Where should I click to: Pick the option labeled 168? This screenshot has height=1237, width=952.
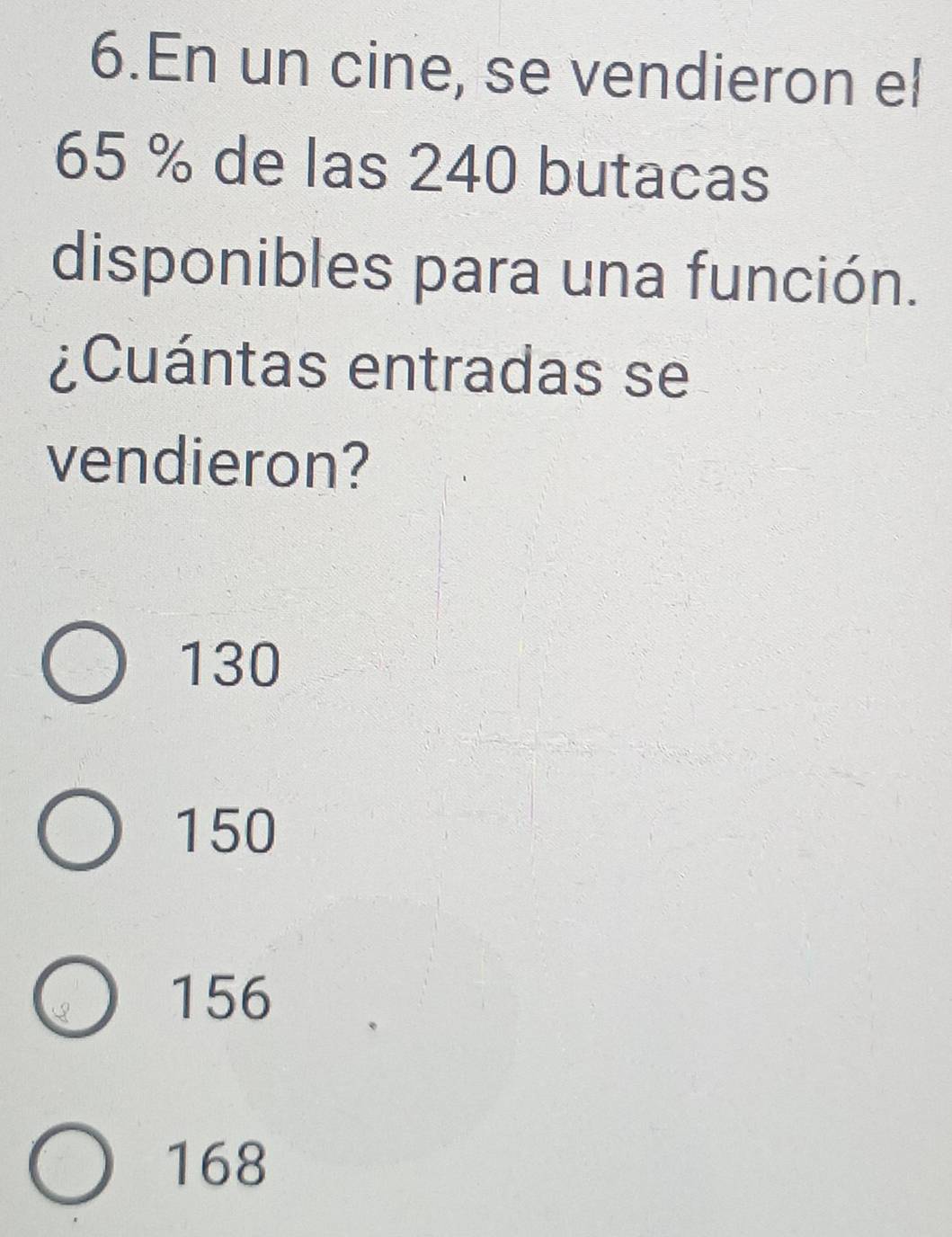[x=74, y=1164]
